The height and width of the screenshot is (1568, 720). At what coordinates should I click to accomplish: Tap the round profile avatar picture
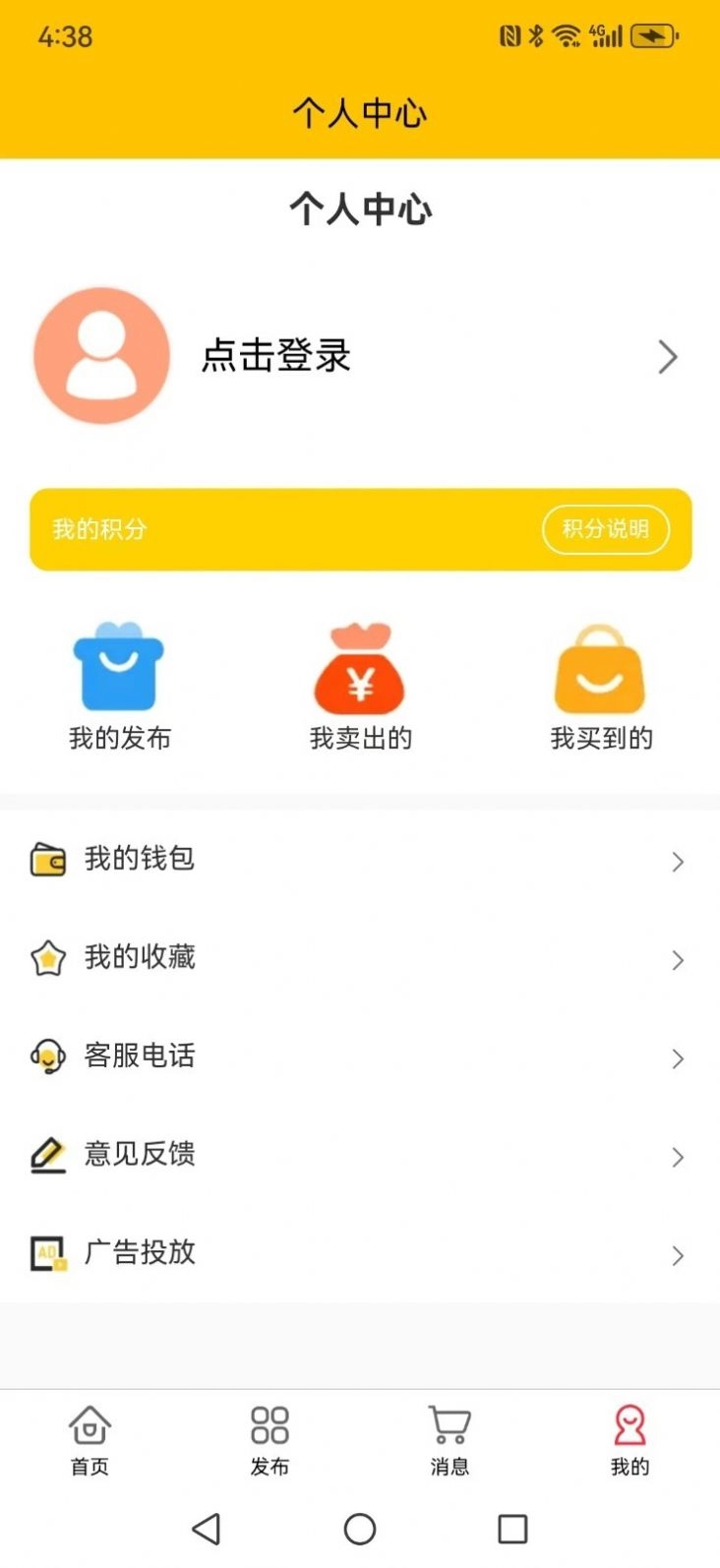(x=101, y=356)
